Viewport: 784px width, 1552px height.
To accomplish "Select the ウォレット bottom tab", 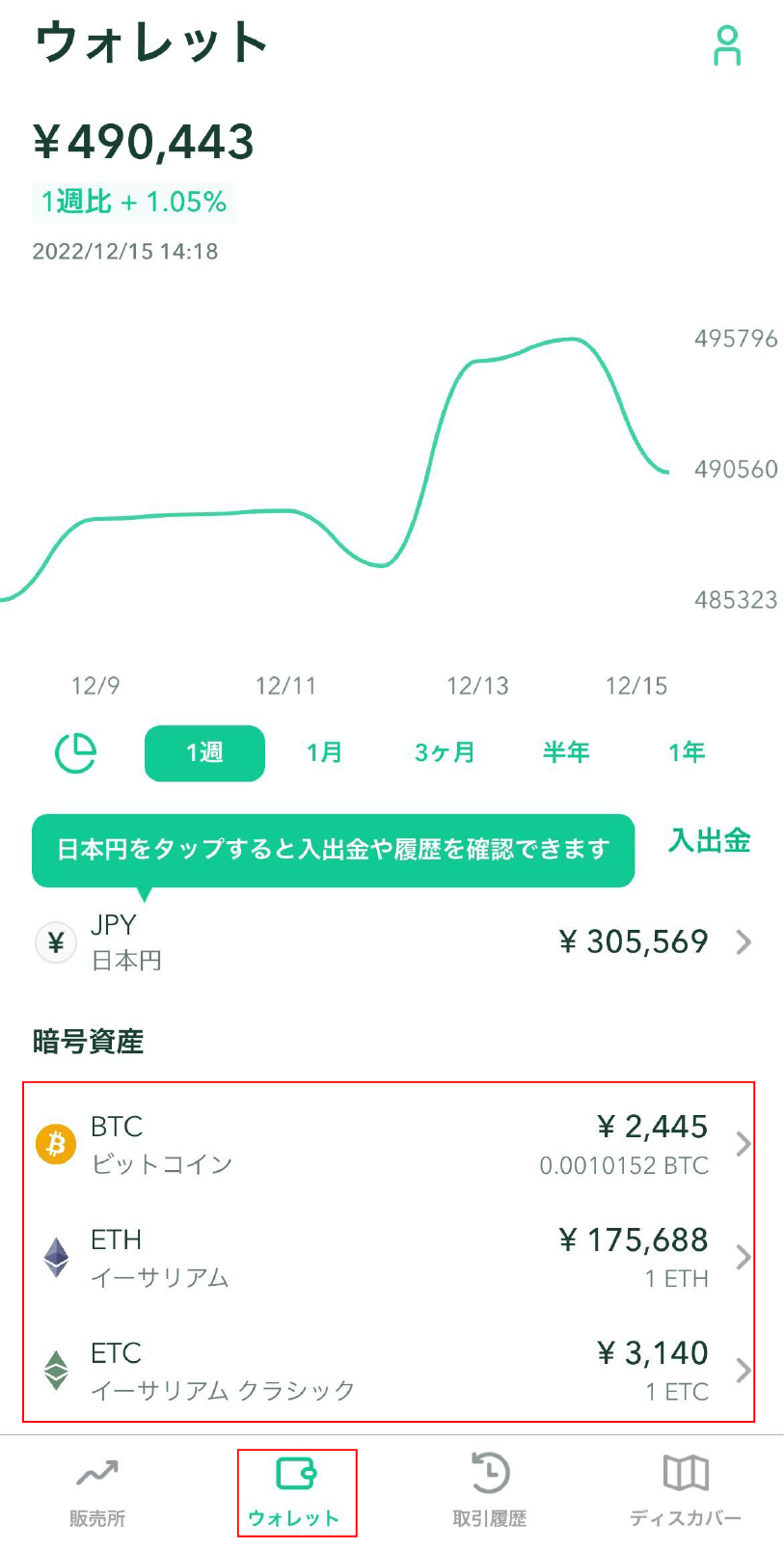I will 295,1491.
